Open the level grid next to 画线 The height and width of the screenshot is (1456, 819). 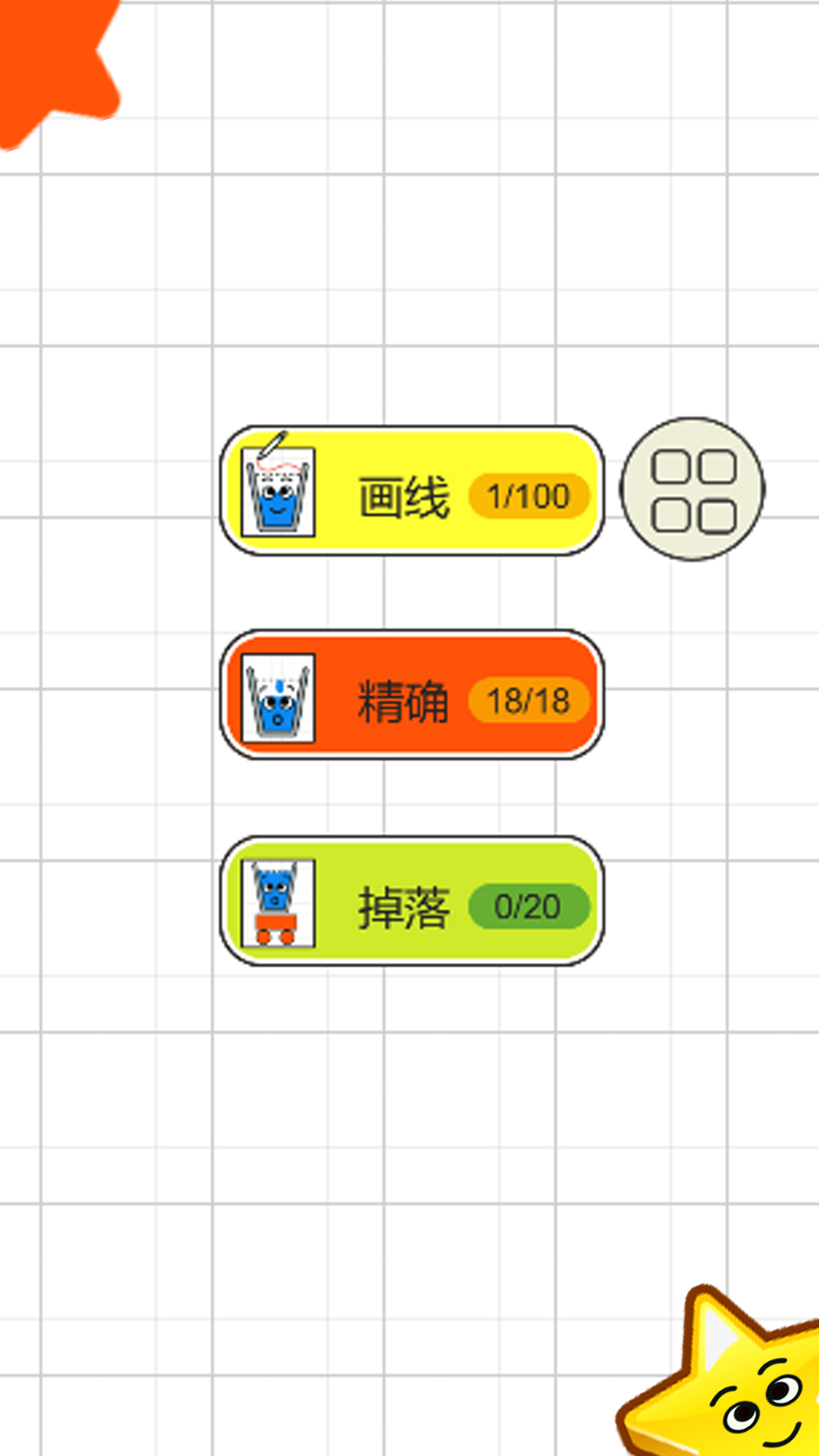tap(692, 489)
